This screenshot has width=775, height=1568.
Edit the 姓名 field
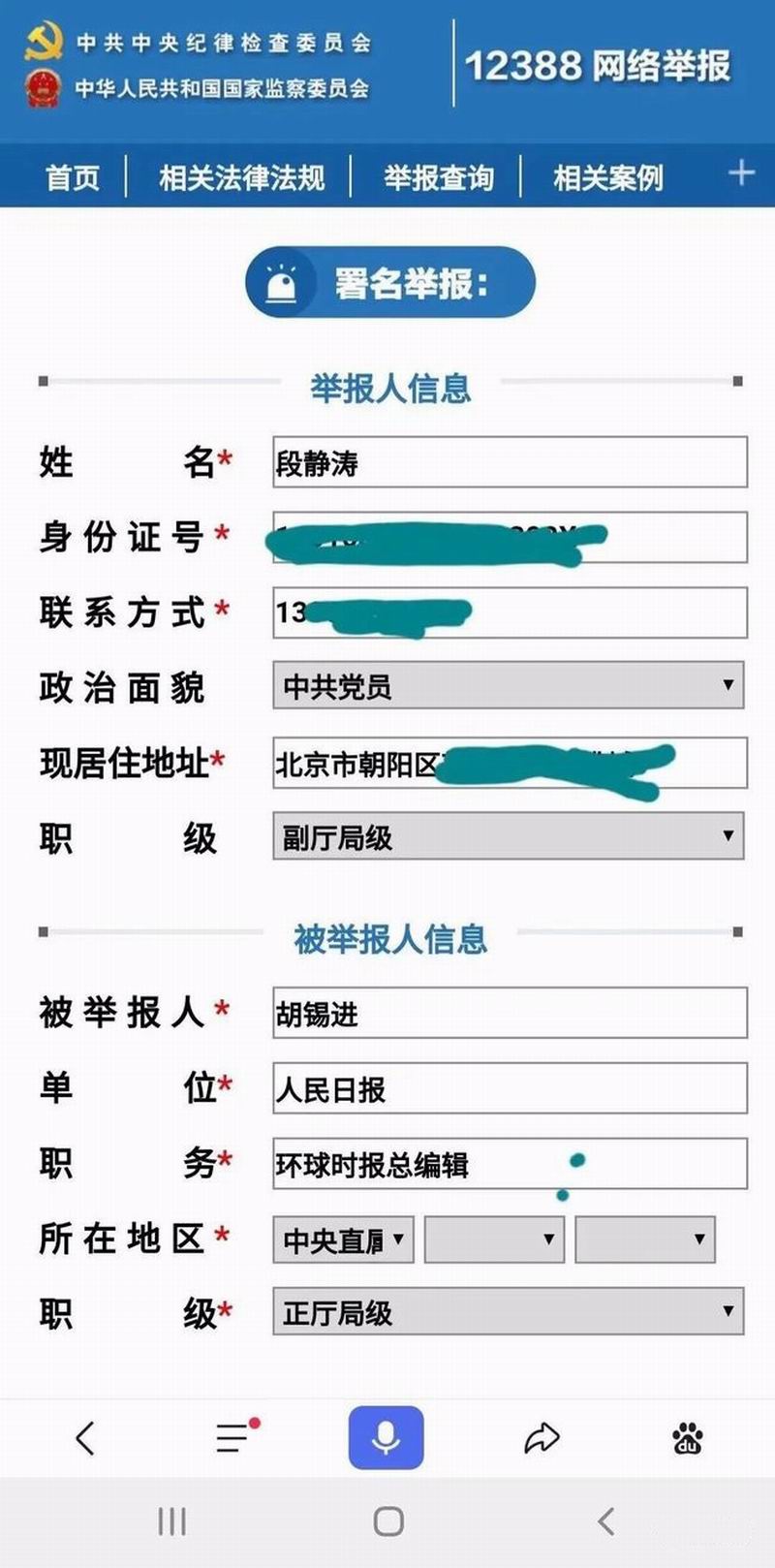(x=510, y=462)
